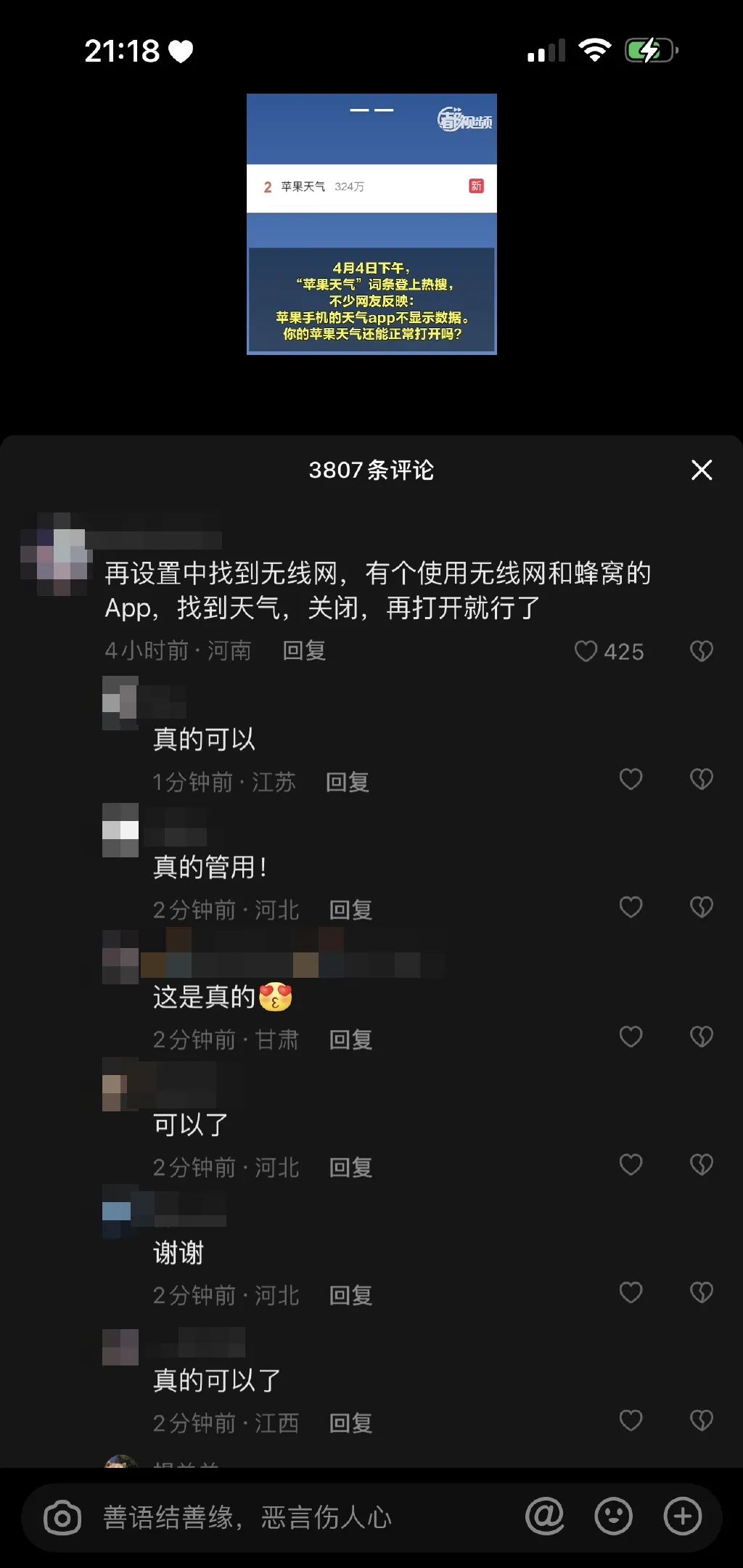Reply to the comment 这是真的

350,1040
